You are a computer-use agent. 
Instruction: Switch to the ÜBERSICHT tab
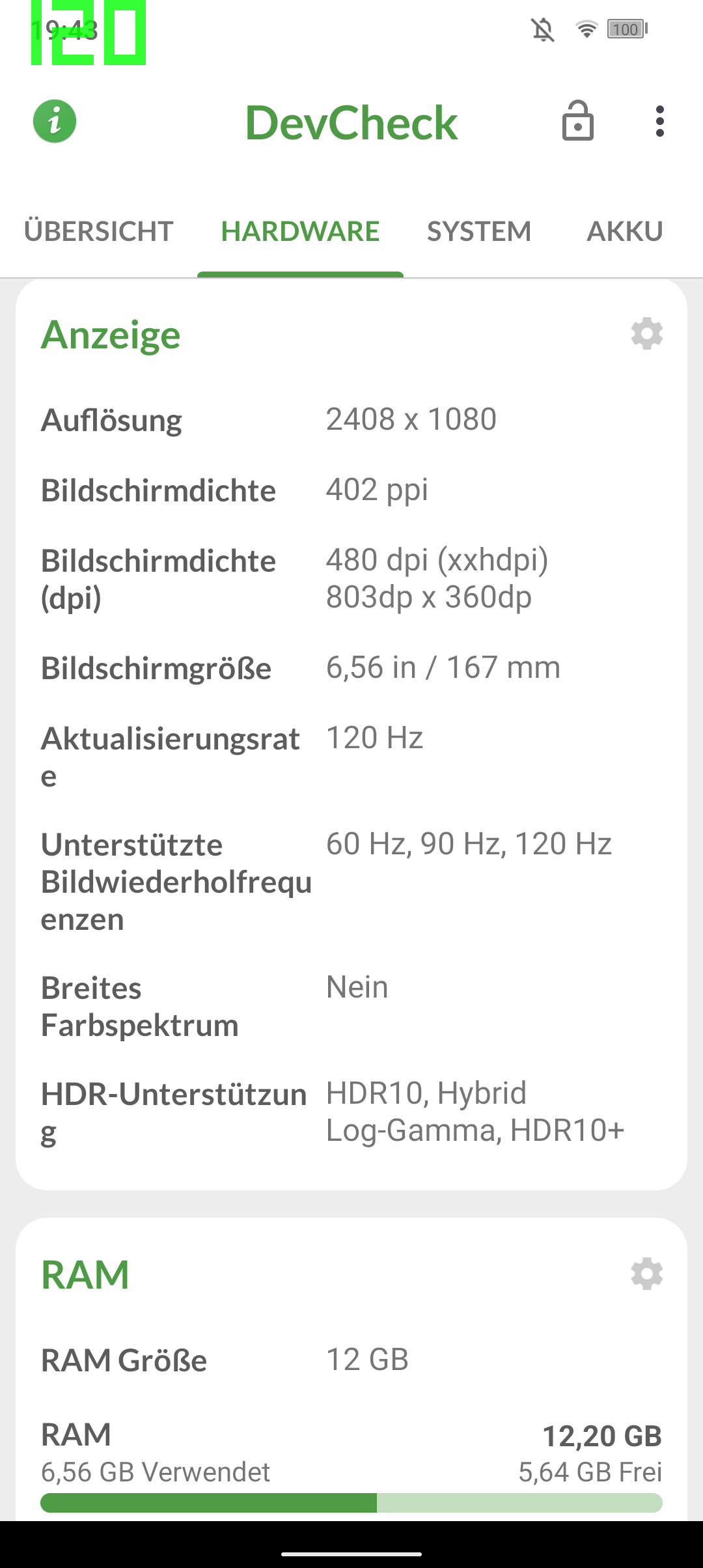point(99,231)
